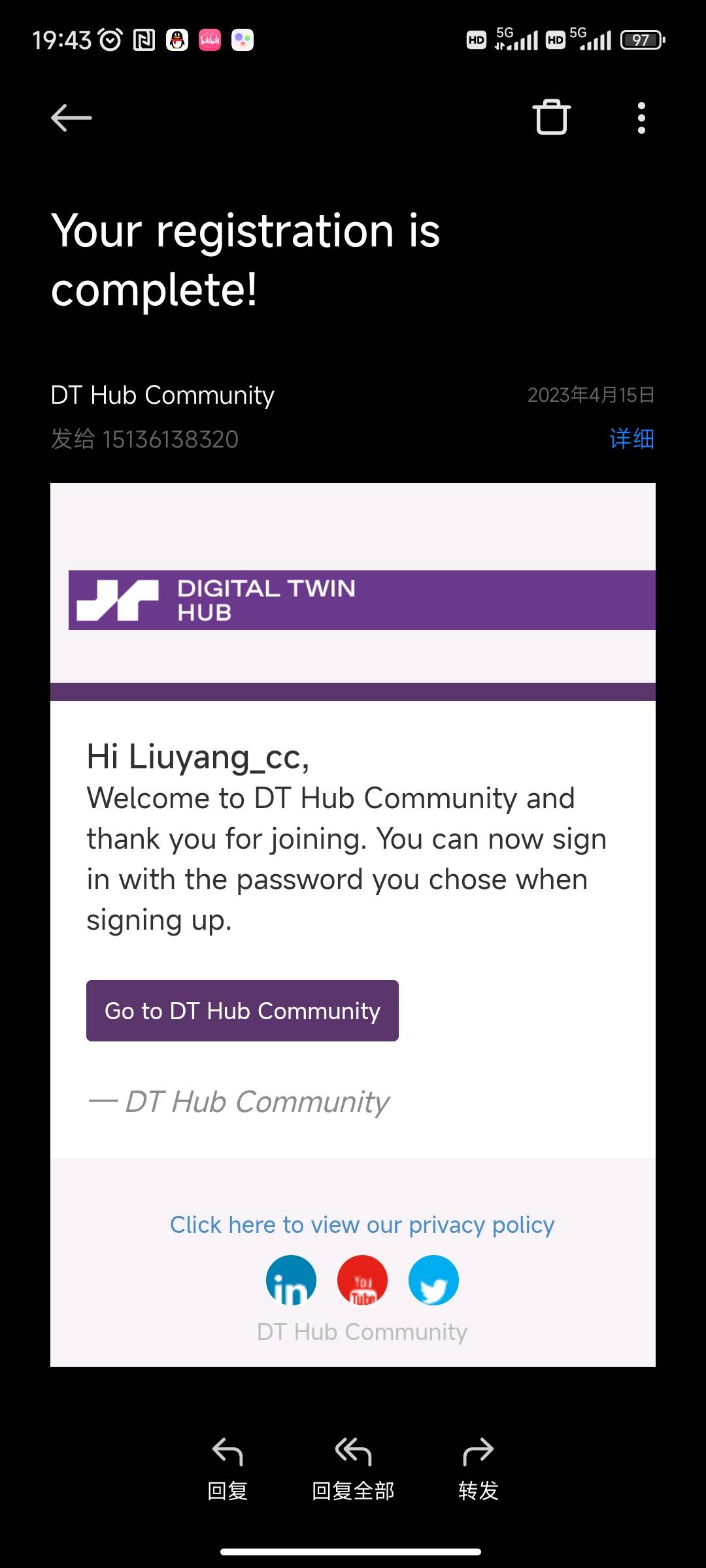This screenshot has width=706, height=1568.
Task: Visit the YouTube icon link
Action: pyautogui.click(x=362, y=1281)
